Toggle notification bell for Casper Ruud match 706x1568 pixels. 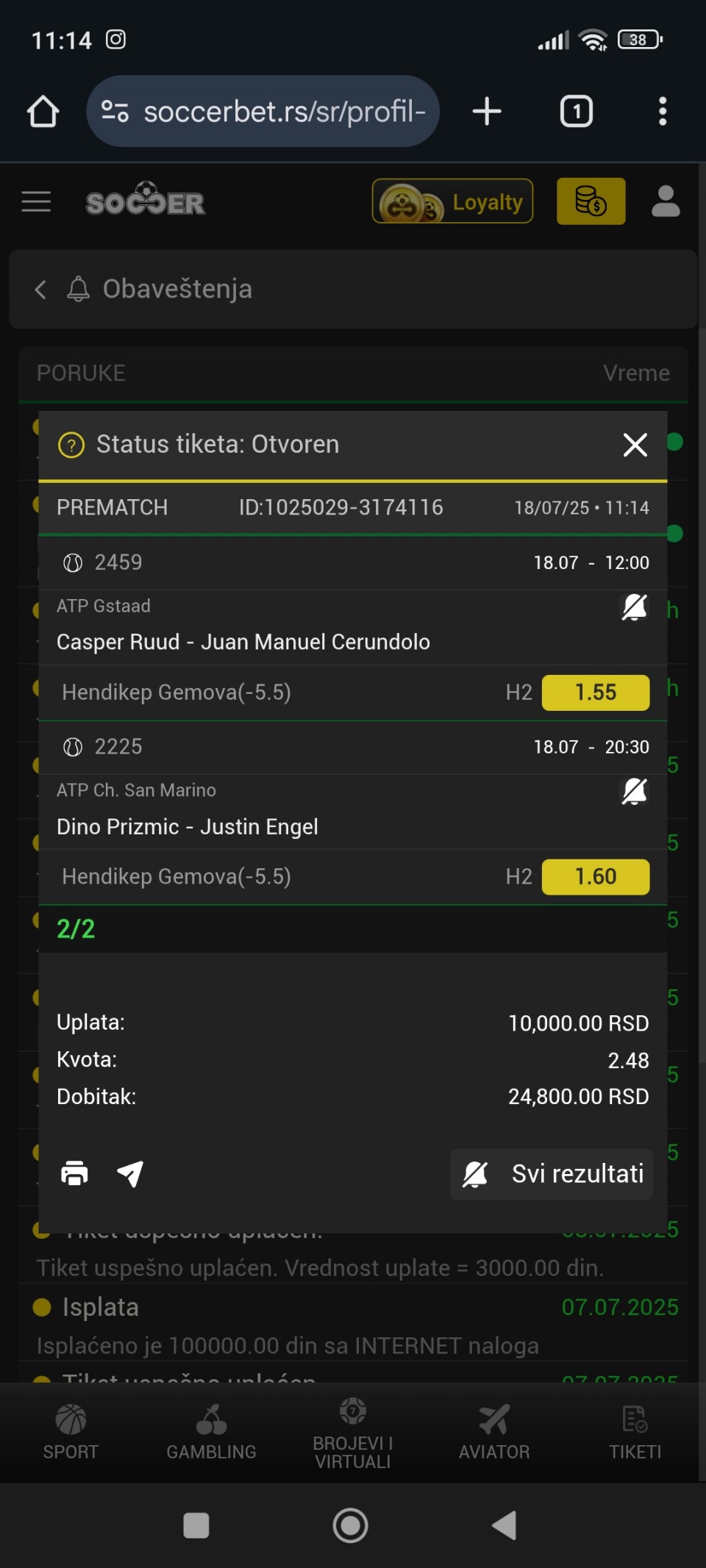[635, 607]
